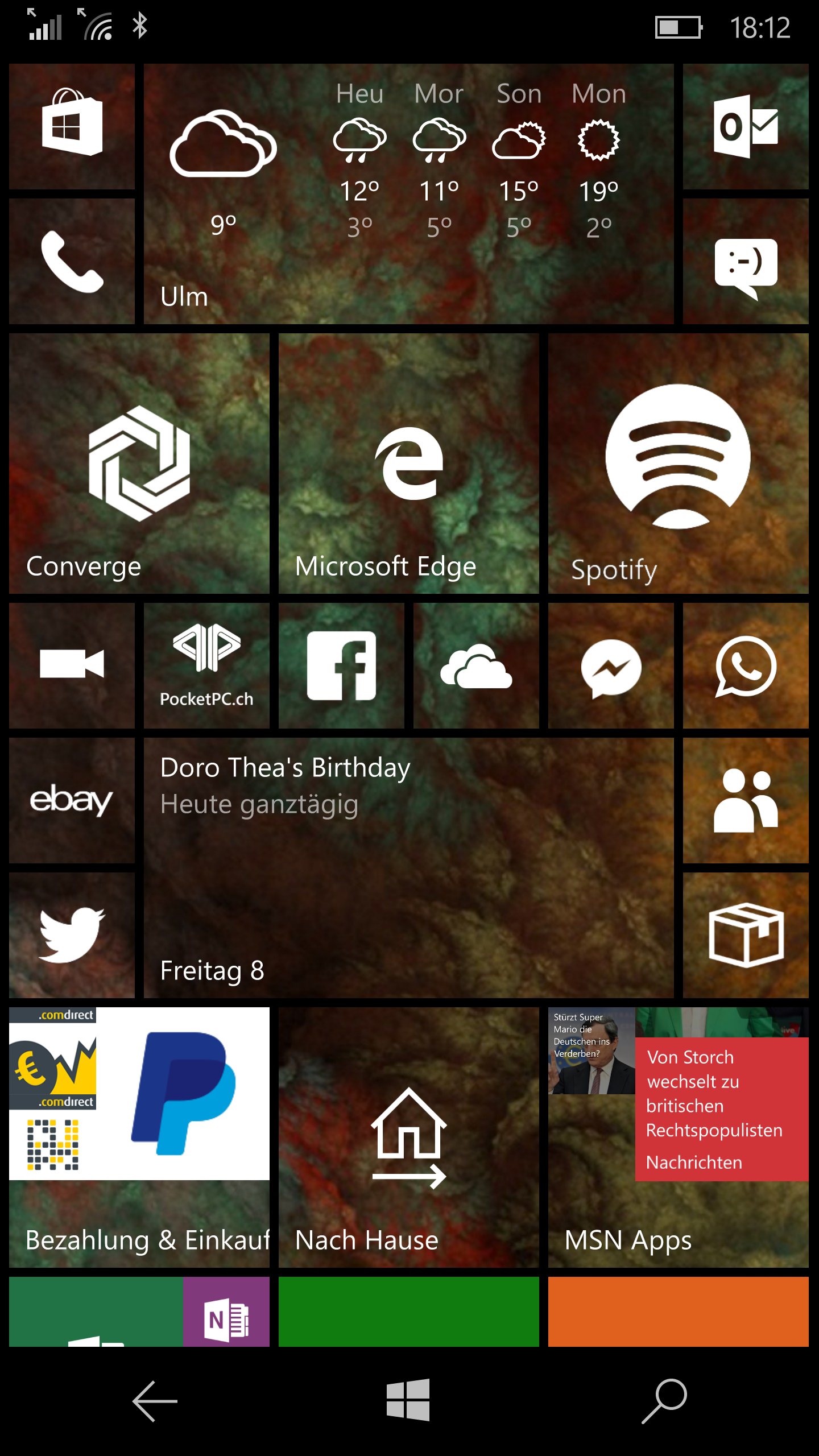The height and width of the screenshot is (1456, 819).
Task: Open the PocketPC.ch tile
Action: 206,665
